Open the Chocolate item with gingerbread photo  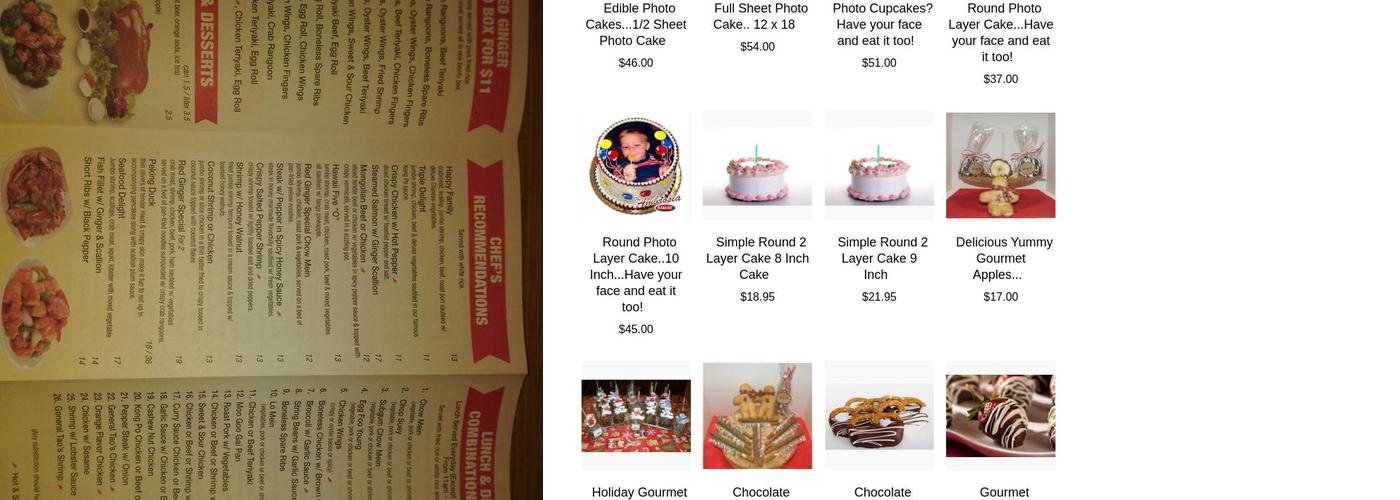click(757, 415)
